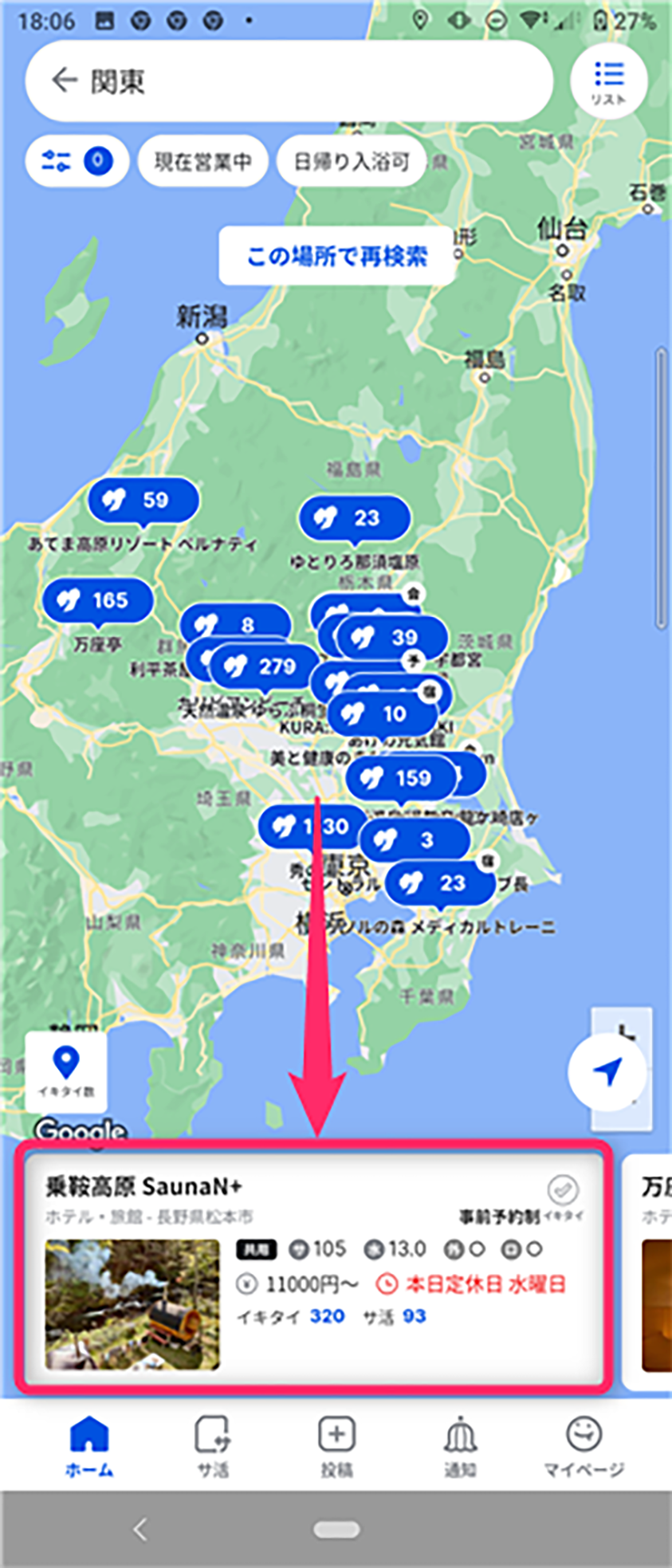The width and height of the screenshot is (672, 1568).
Task: Open the 通知 tab
Action: click(460, 1446)
